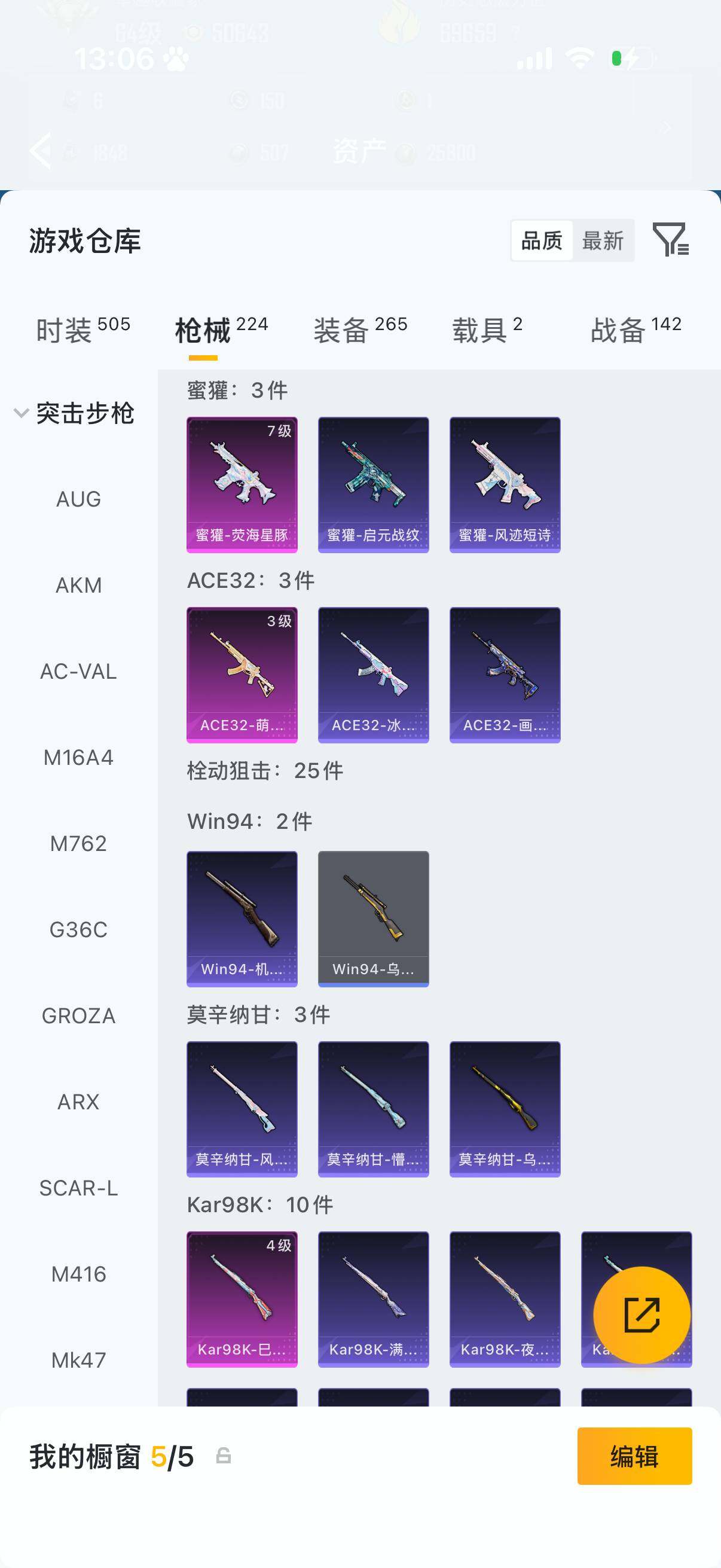This screenshot has height=1568, width=721.
Task: Sort the warehouse by 最新
Action: tap(603, 240)
